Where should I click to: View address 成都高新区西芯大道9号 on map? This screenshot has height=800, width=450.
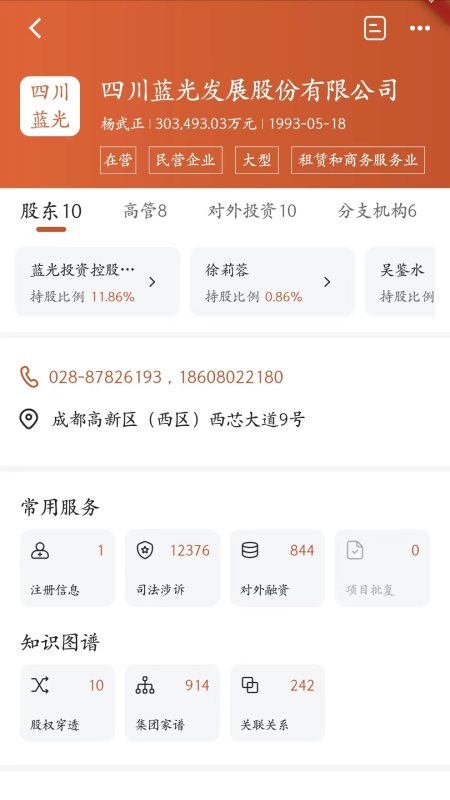click(x=178, y=419)
